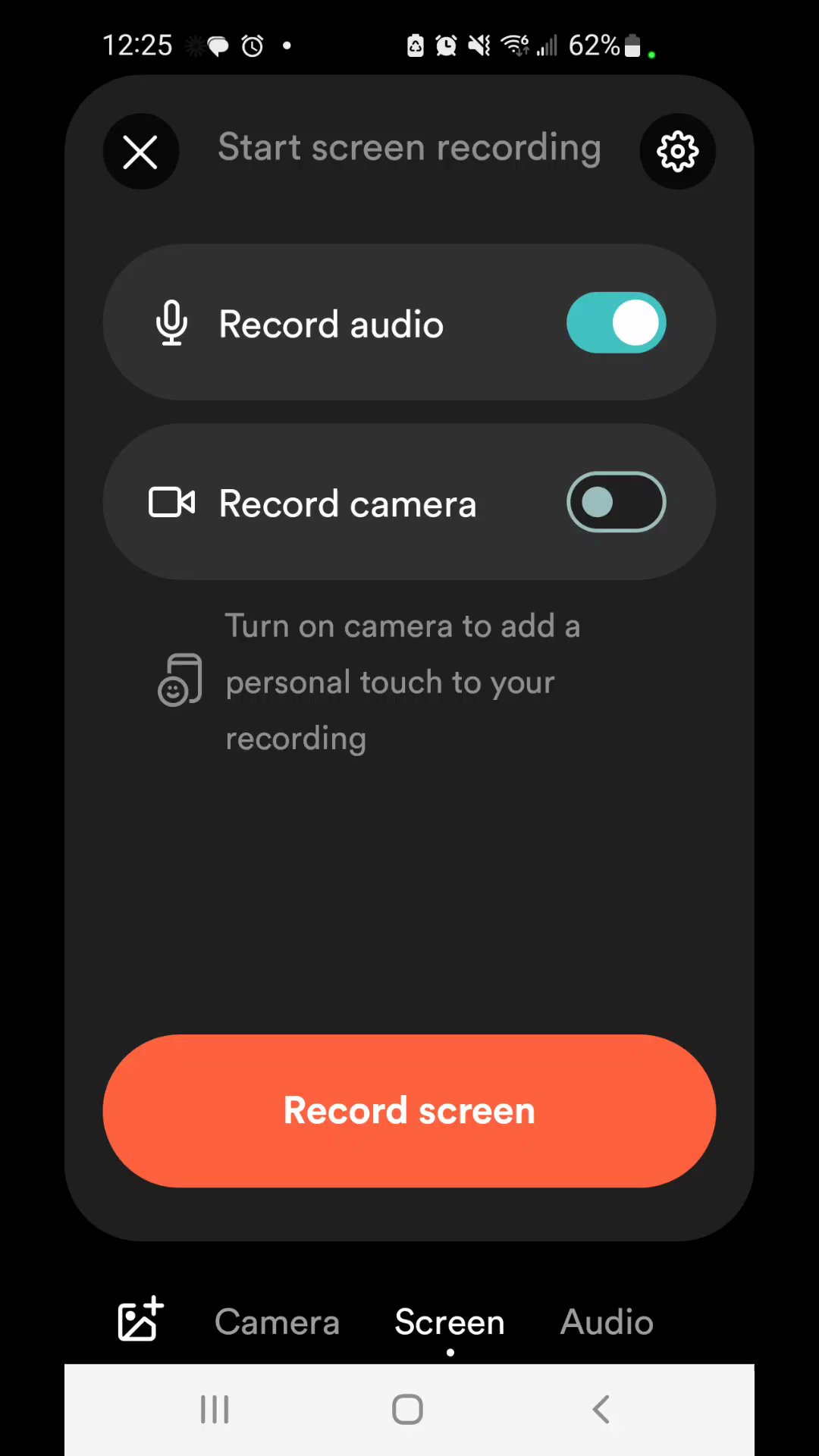The height and width of the screenshot is (1456, 819).
Task: Close the screen recording panel
Action: 140,152
